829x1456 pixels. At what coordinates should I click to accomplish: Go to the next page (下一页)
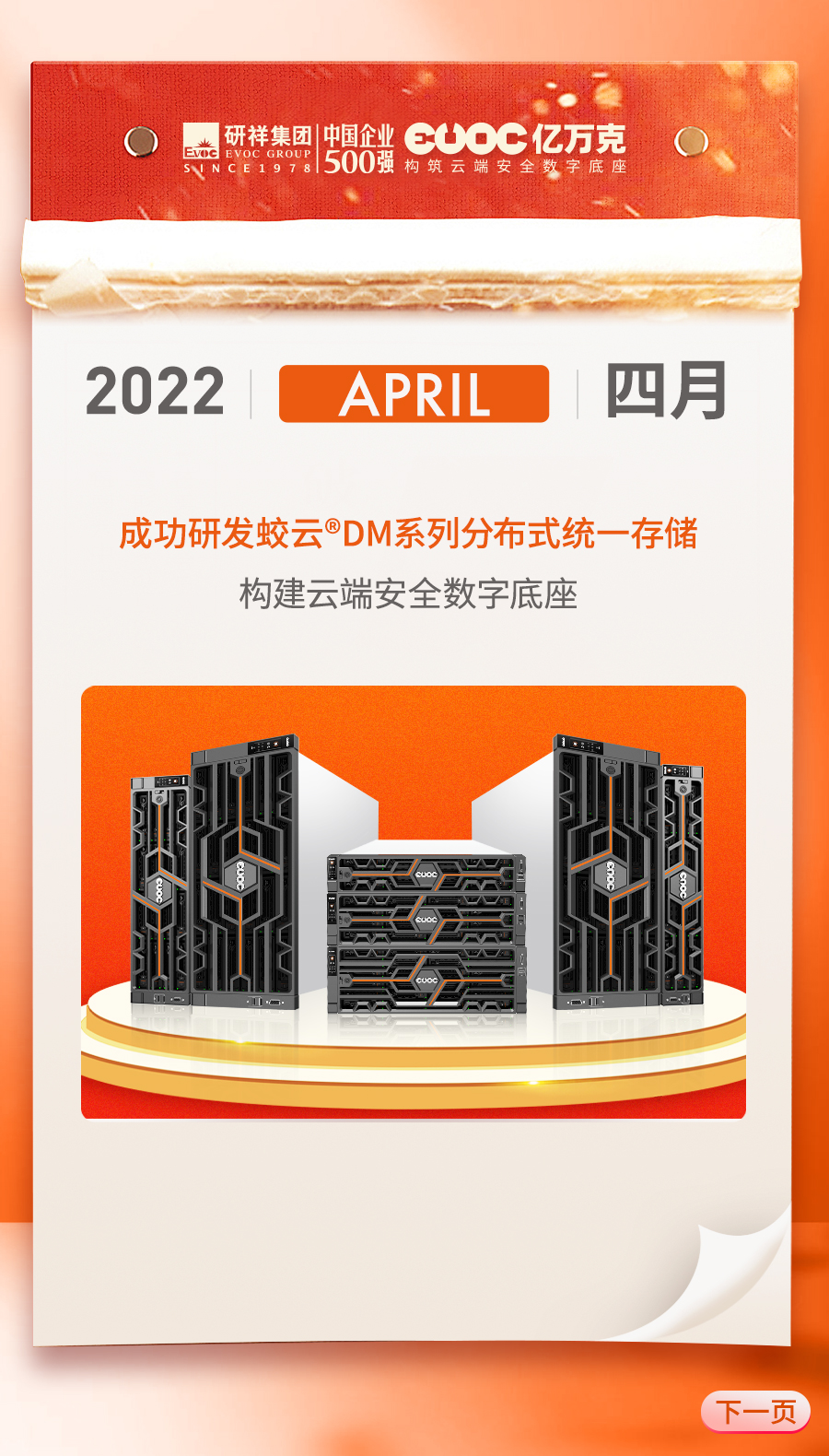point(755,1412)
